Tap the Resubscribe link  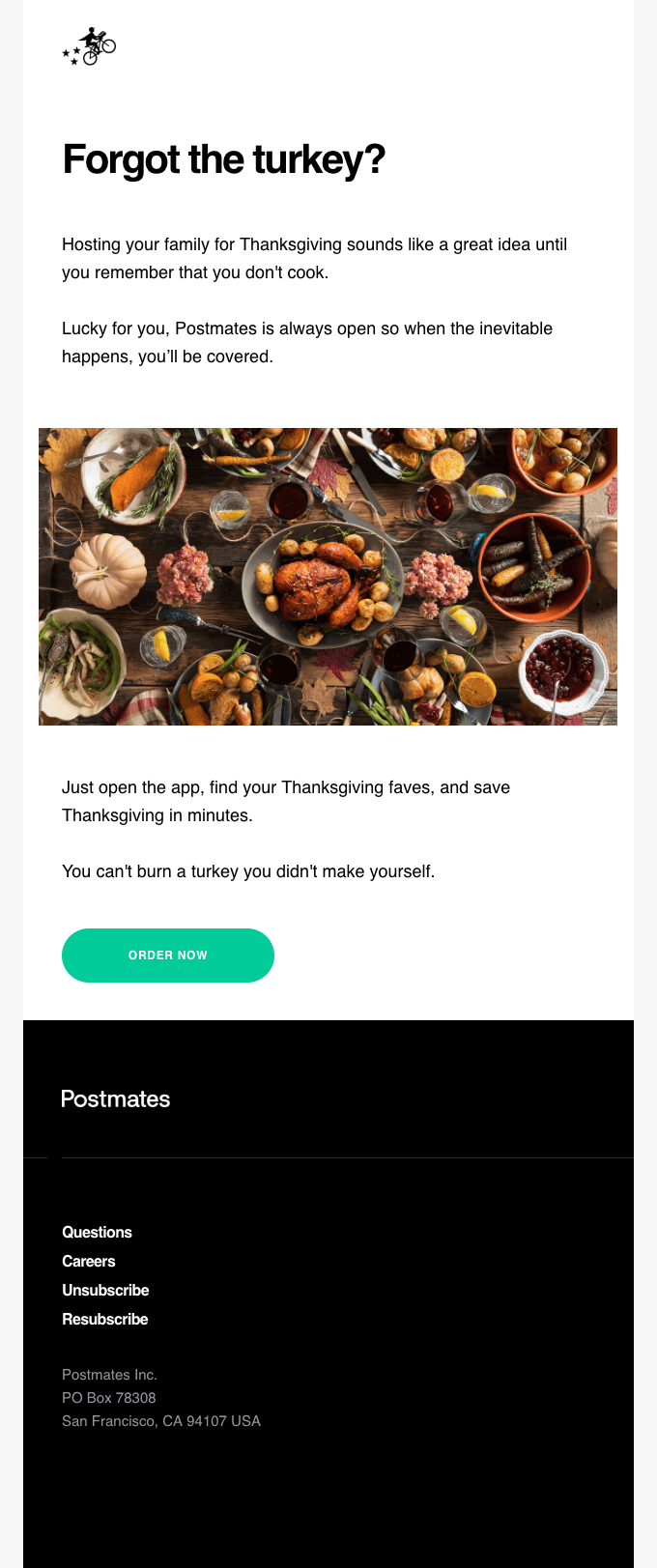tap(105, 1319)
